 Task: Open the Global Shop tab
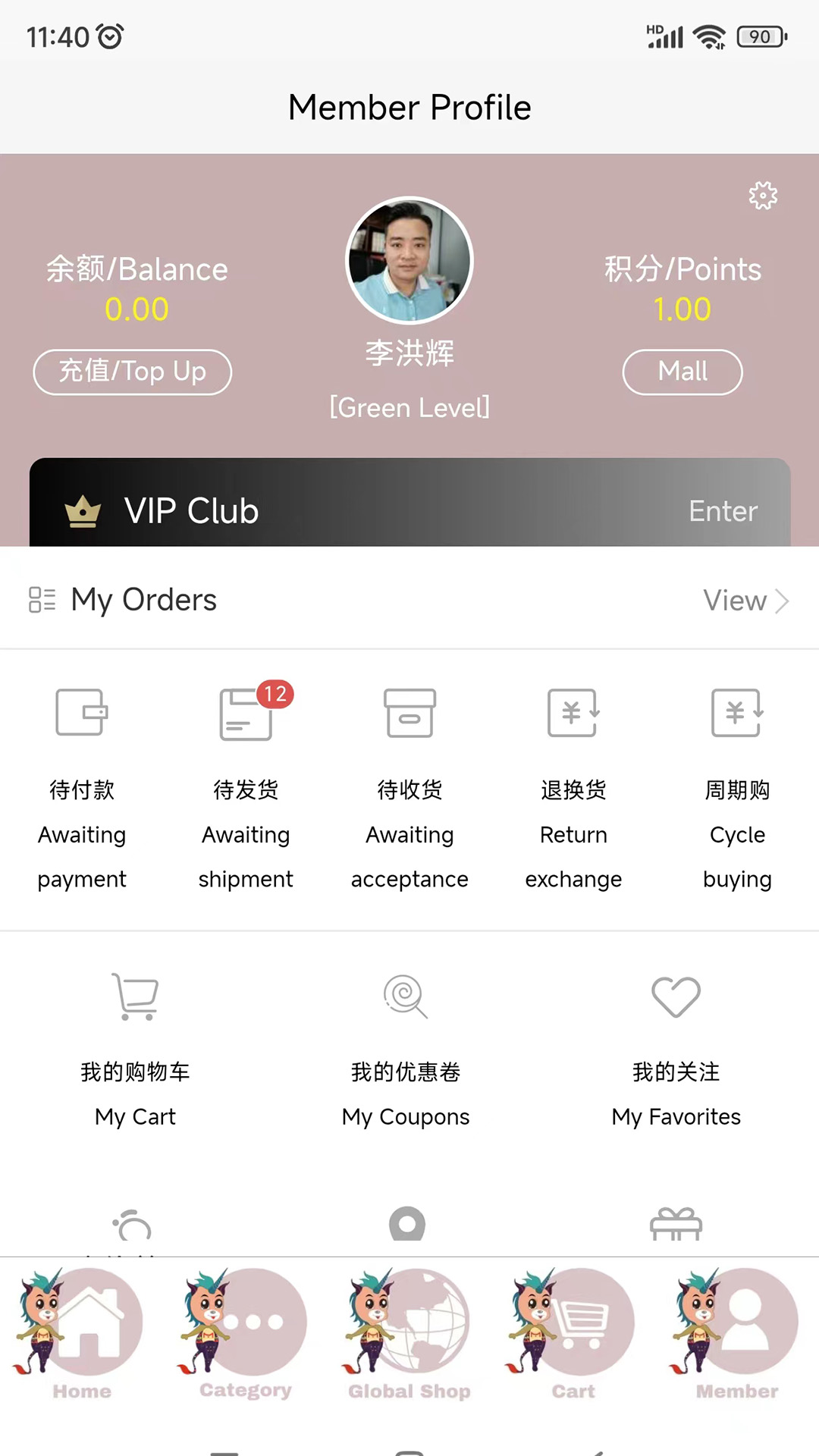click(409, 1335)
